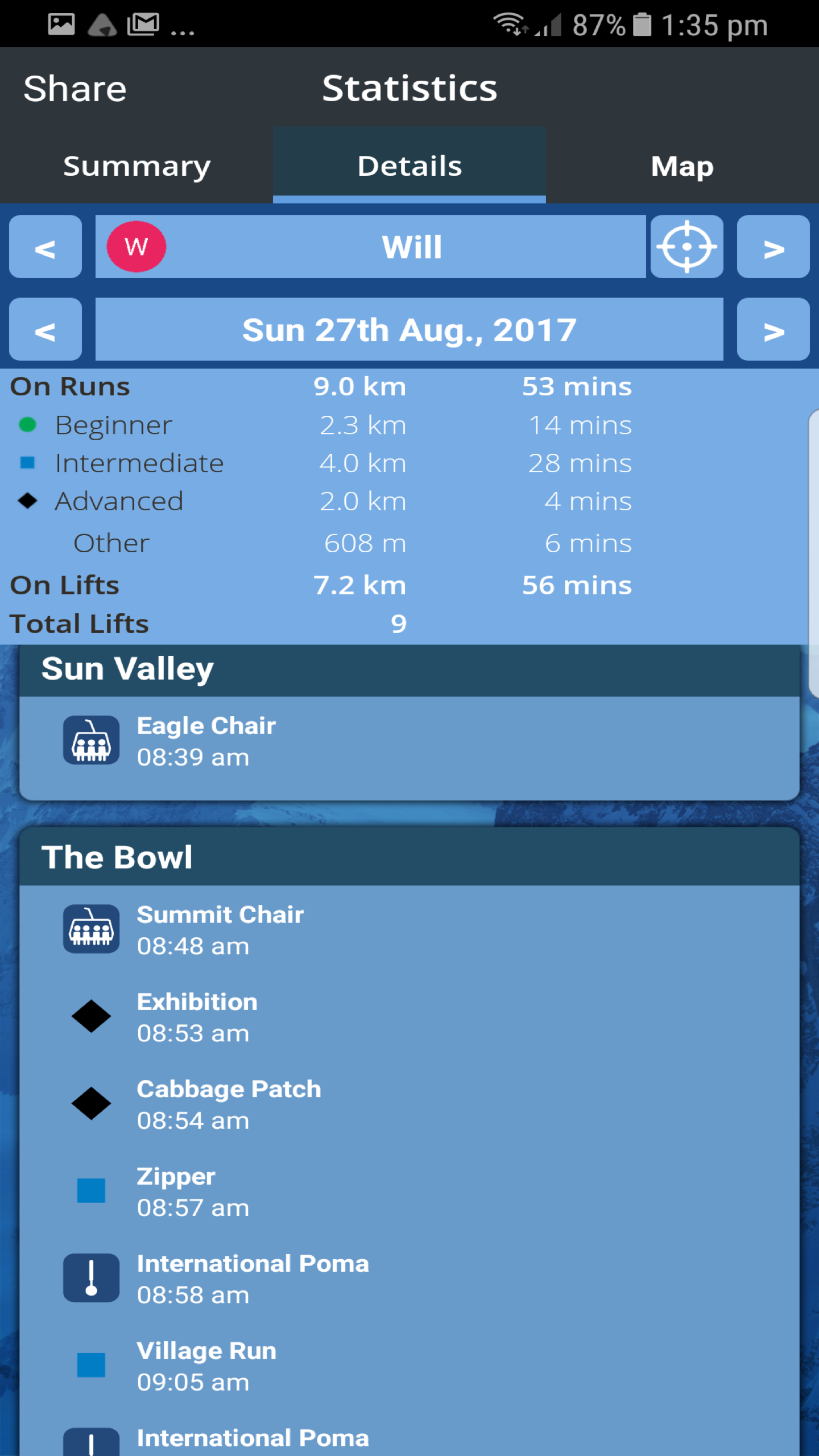Select the Details tab
This screenshot has height=1456, width=819.
(409, 166)
